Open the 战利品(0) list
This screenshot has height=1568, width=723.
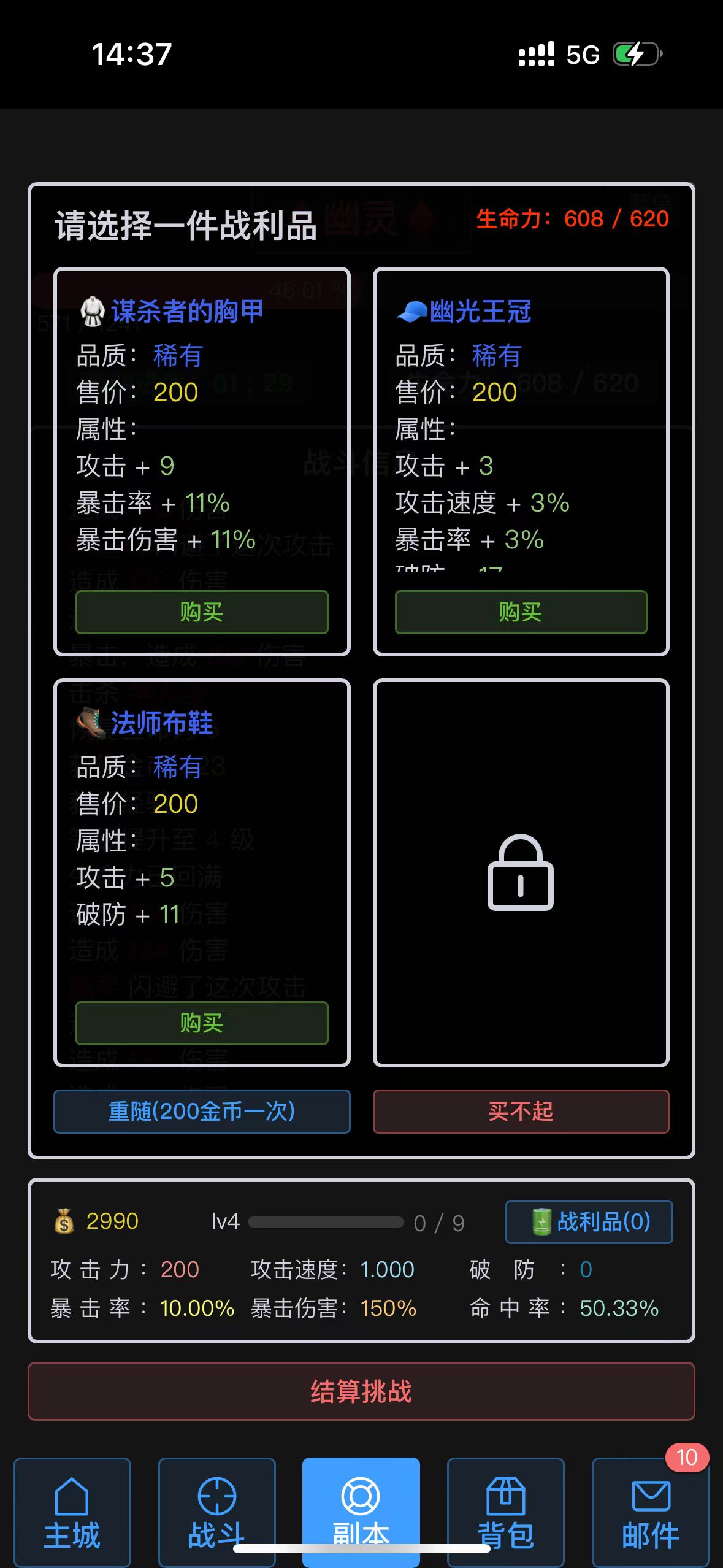pos(589,1221)
